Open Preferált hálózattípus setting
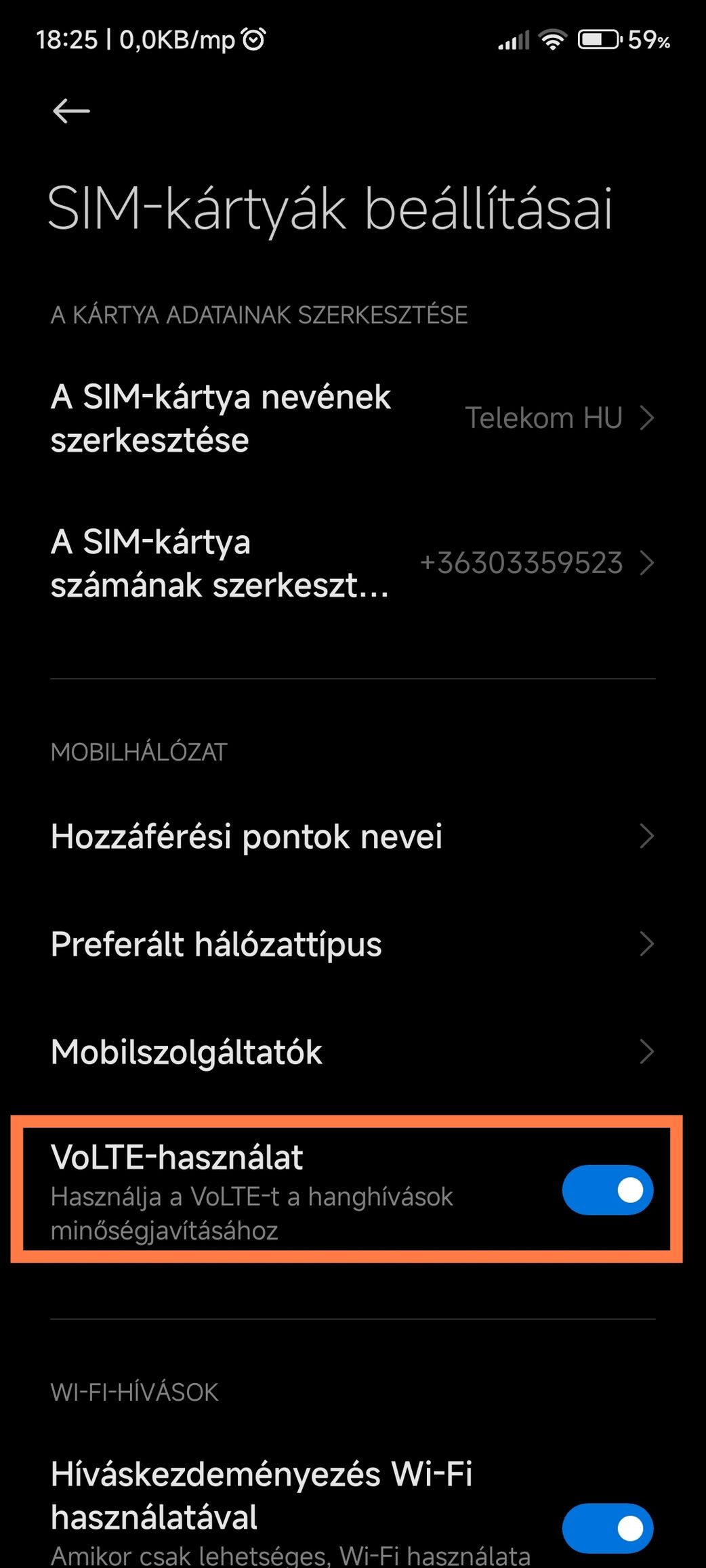Image resolution: width=706 pixels, height=1568 pixels. click(x=353, y=944)
